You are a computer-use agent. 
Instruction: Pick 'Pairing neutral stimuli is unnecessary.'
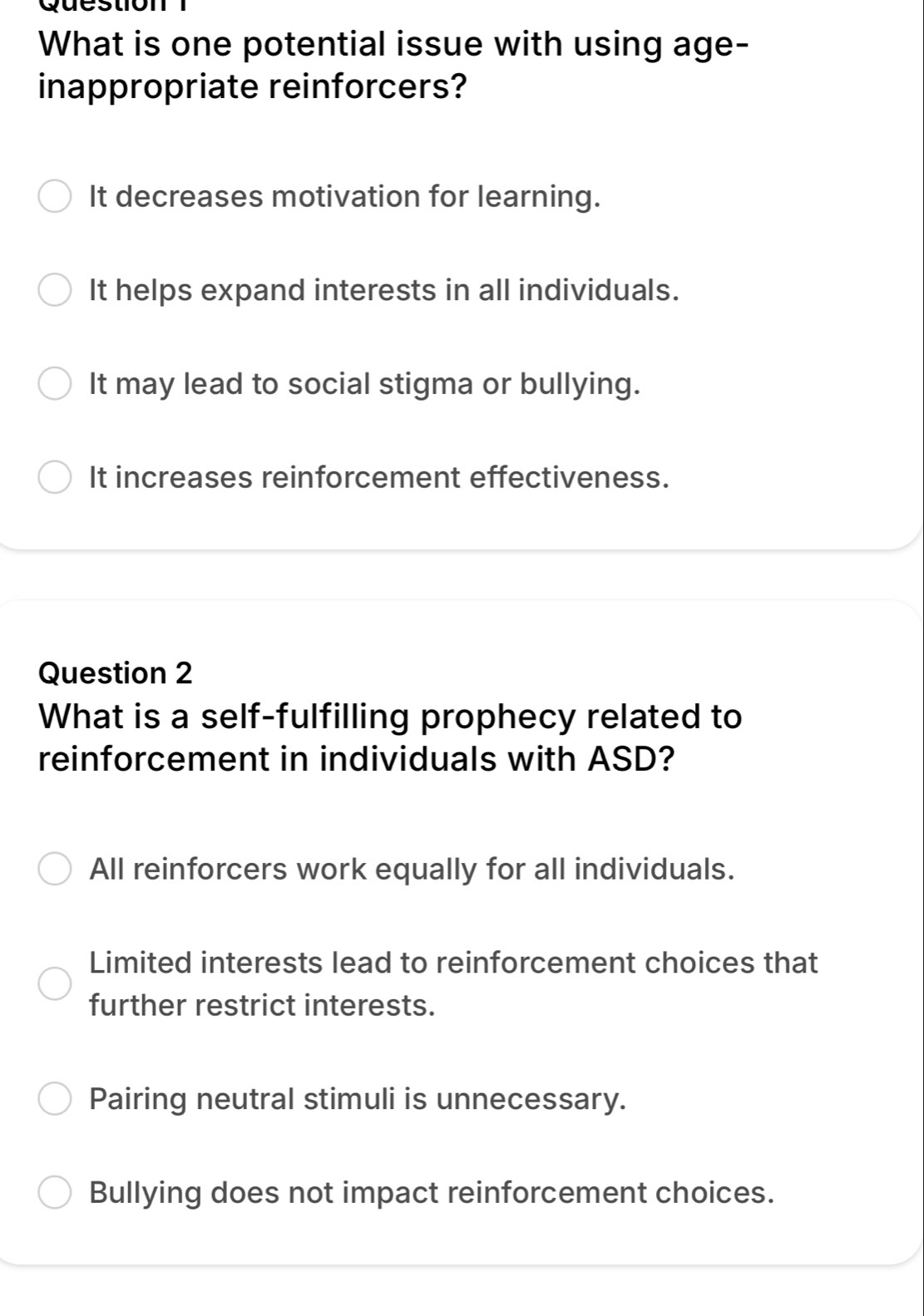coord(56,1100)
